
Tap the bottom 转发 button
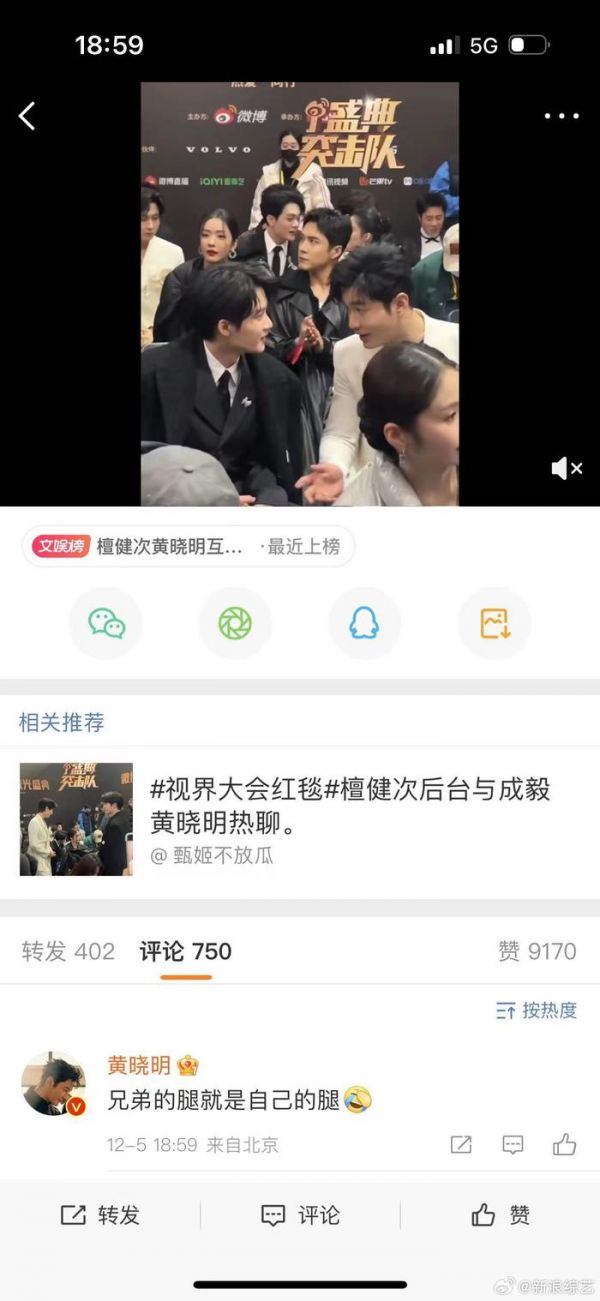(100, 1215)
